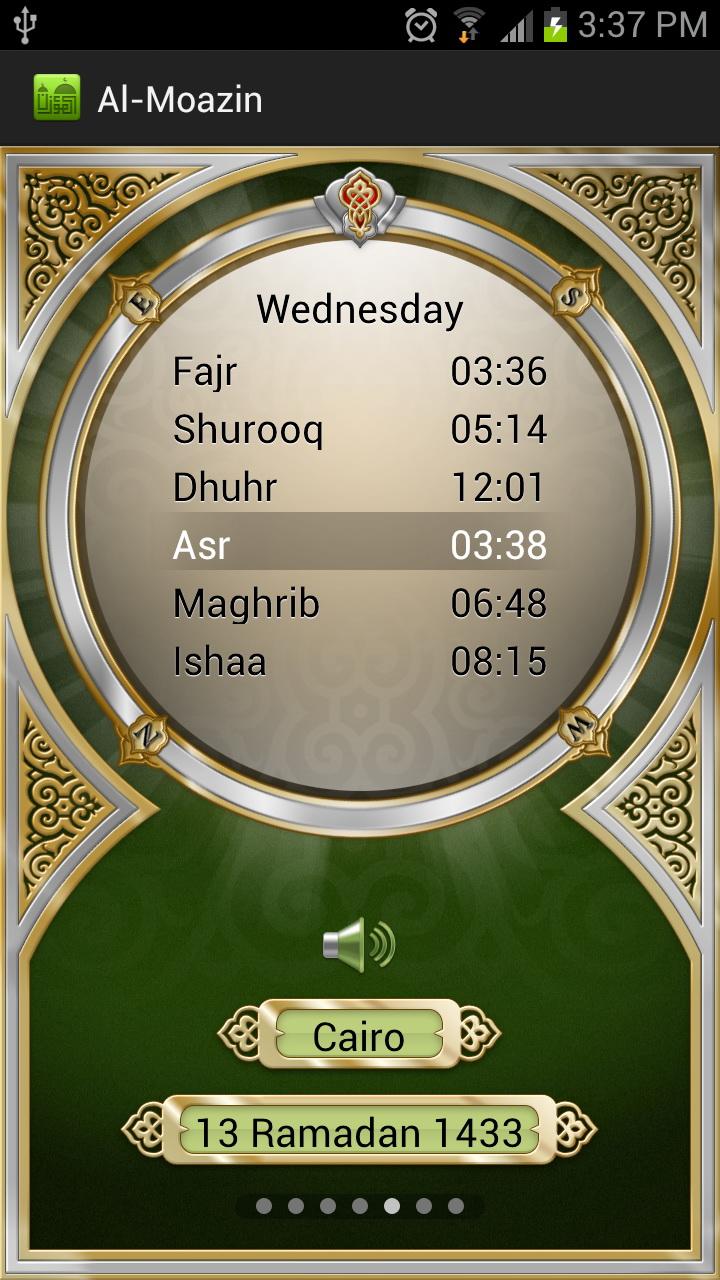720x1280 pixels.
Task: Tap the 13 Ramadan 1433 date button
Action: point(359,1132)
